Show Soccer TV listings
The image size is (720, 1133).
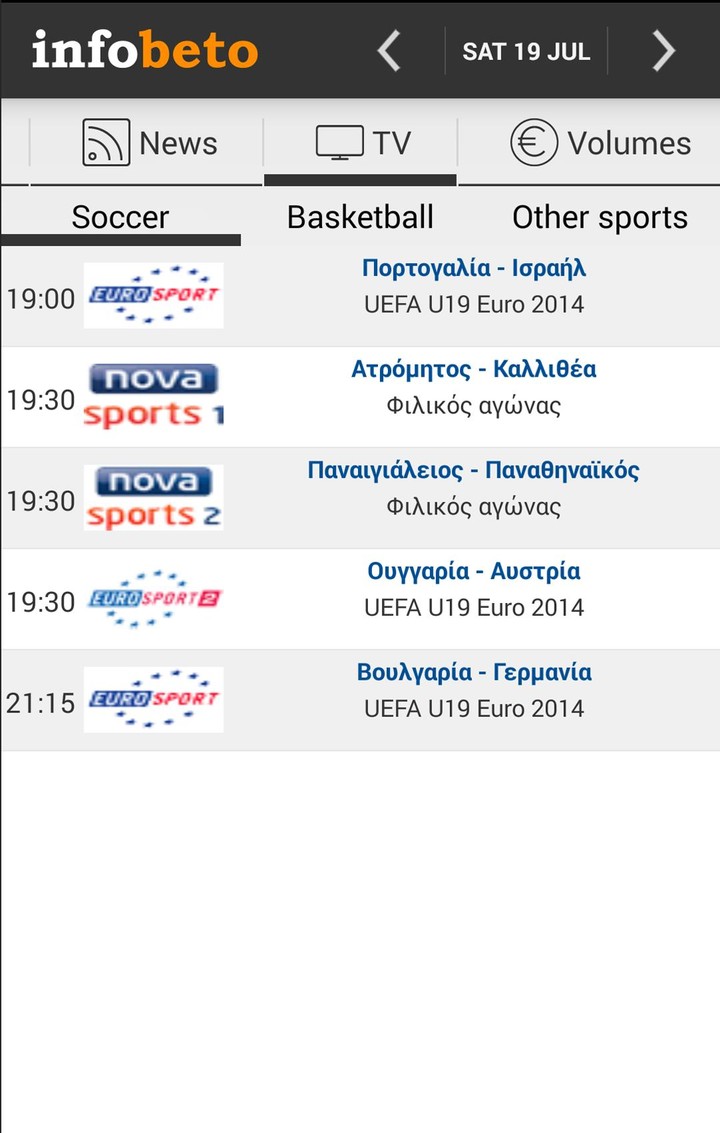point(120,217)
